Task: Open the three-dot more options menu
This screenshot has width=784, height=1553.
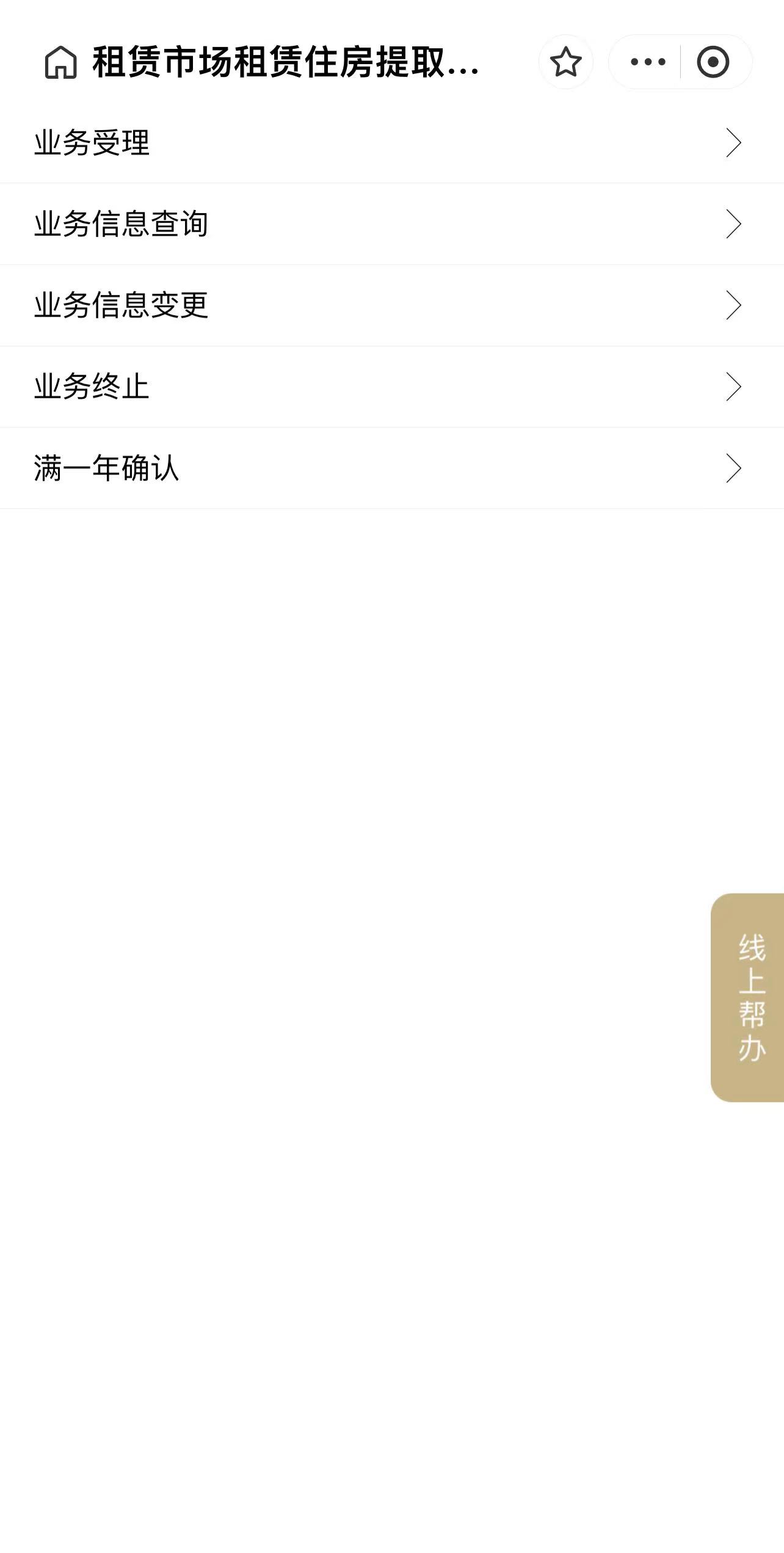Action: pos(648,62)
